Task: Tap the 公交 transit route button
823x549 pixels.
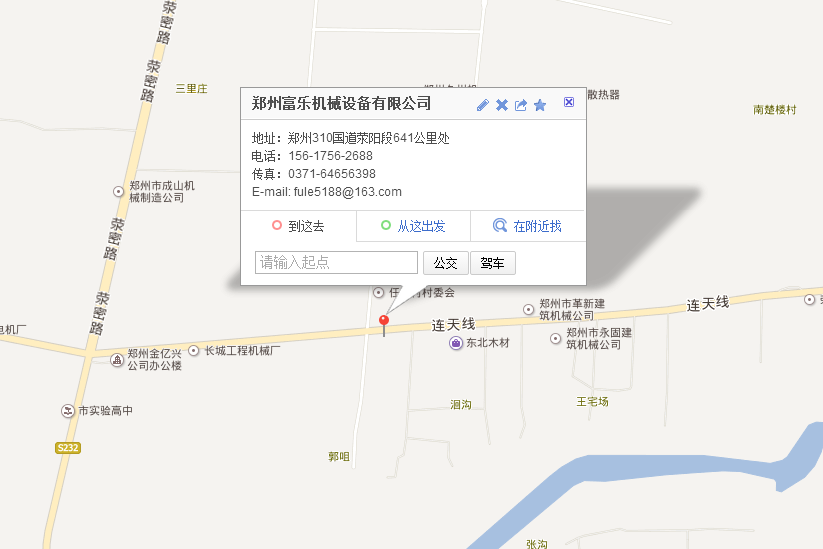Action: [x=445, y=263]
